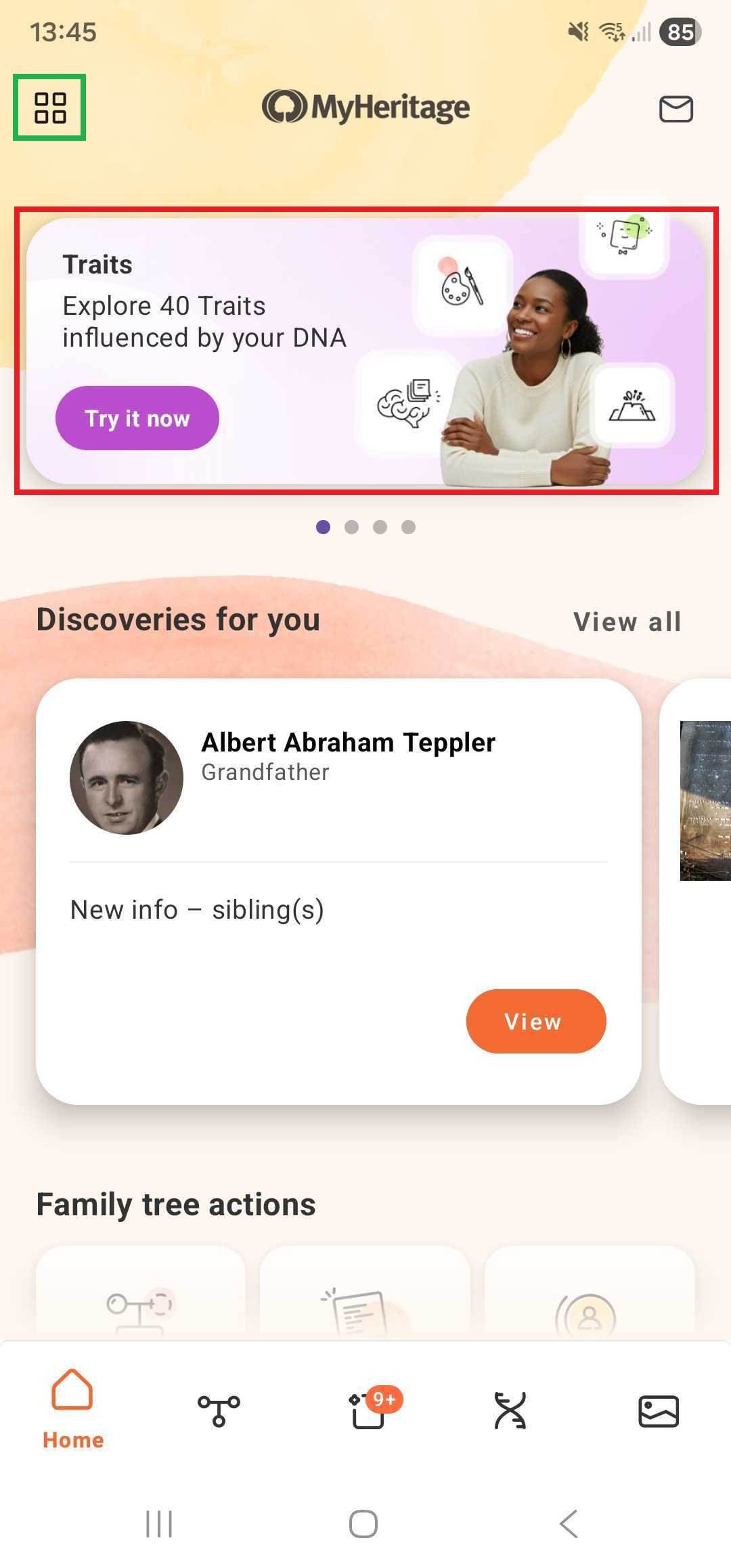
Task: Open the grid menu icon
Action: tap(49, 108)
